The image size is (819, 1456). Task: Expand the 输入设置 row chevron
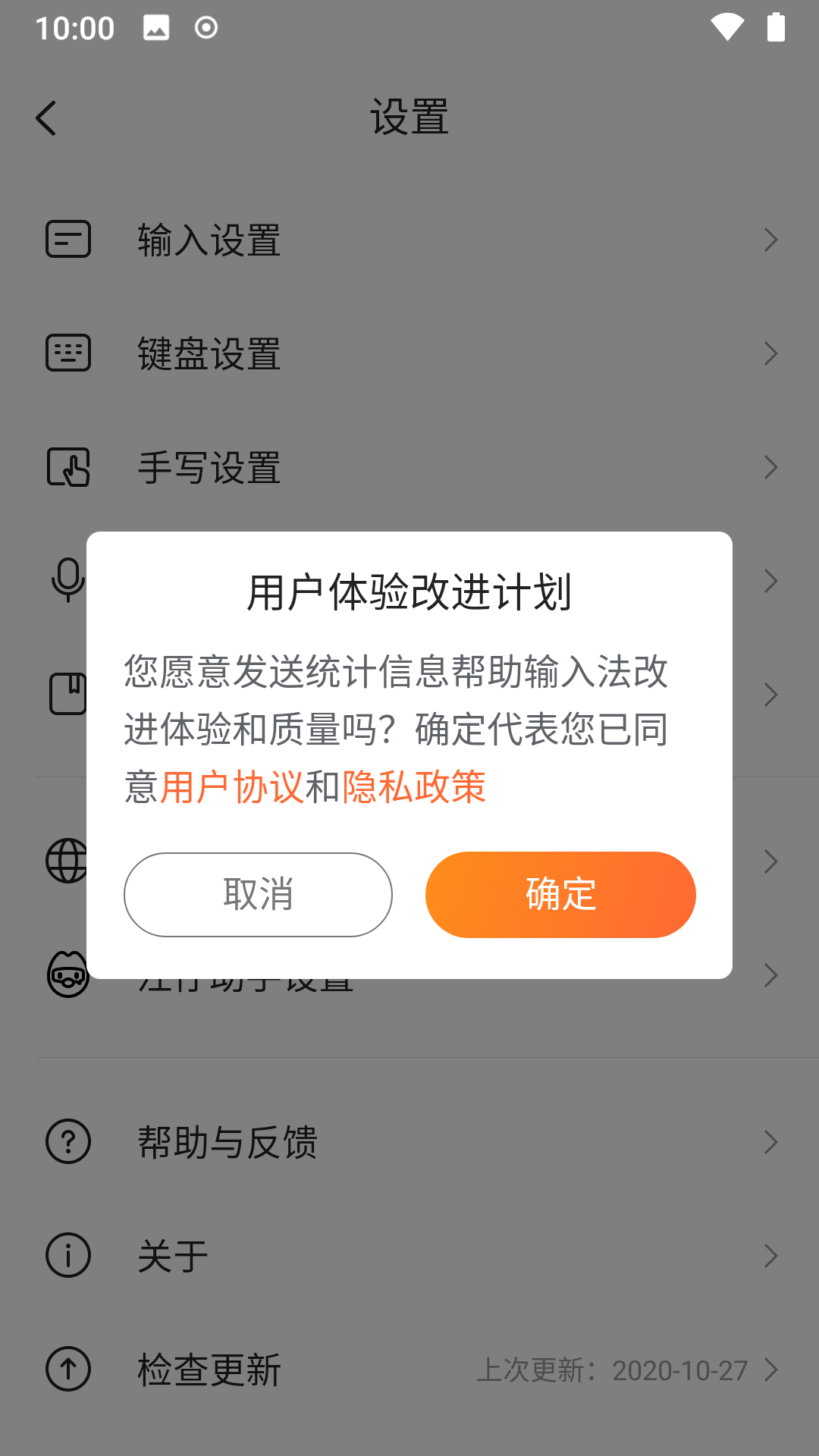(x=770, y=239)
